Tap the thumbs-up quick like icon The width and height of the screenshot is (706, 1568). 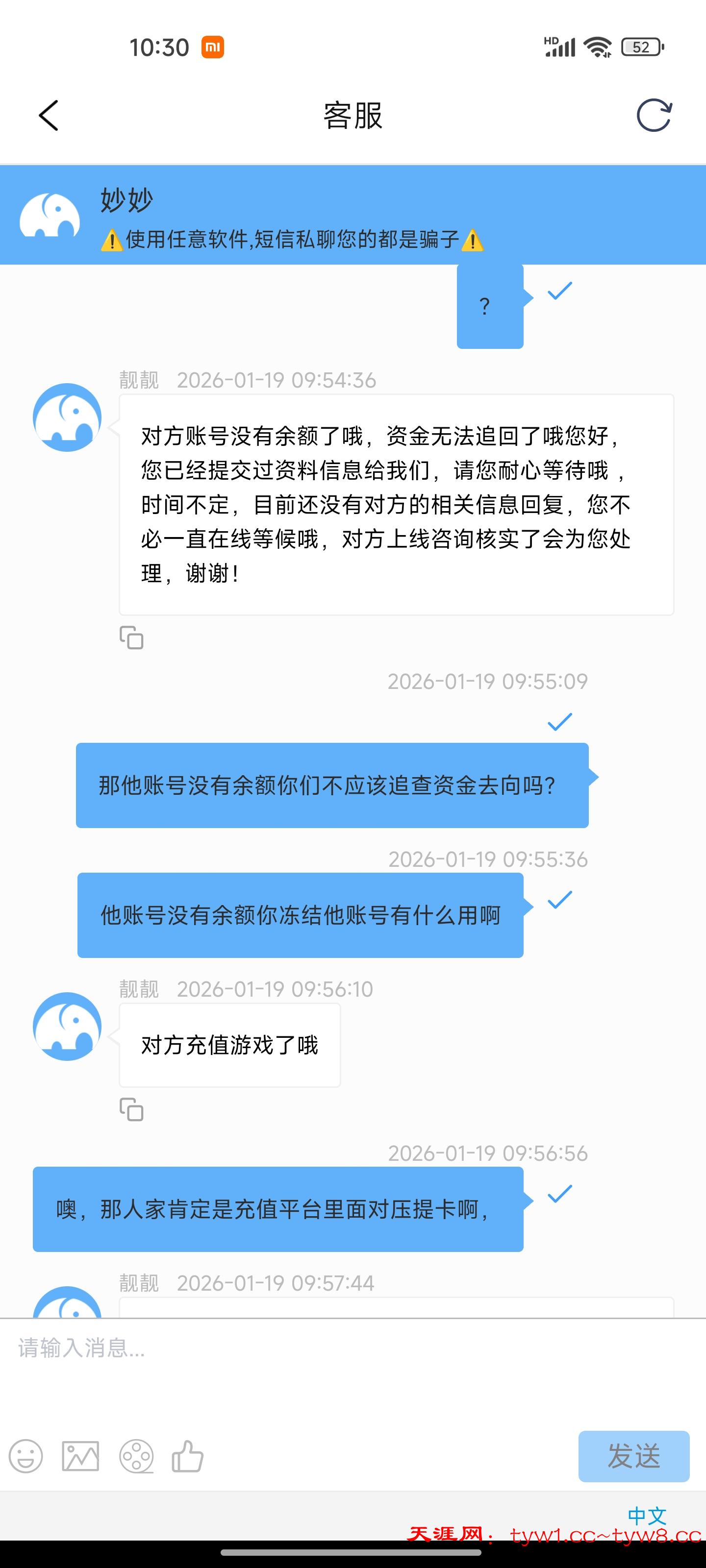tap(189, 1456)
